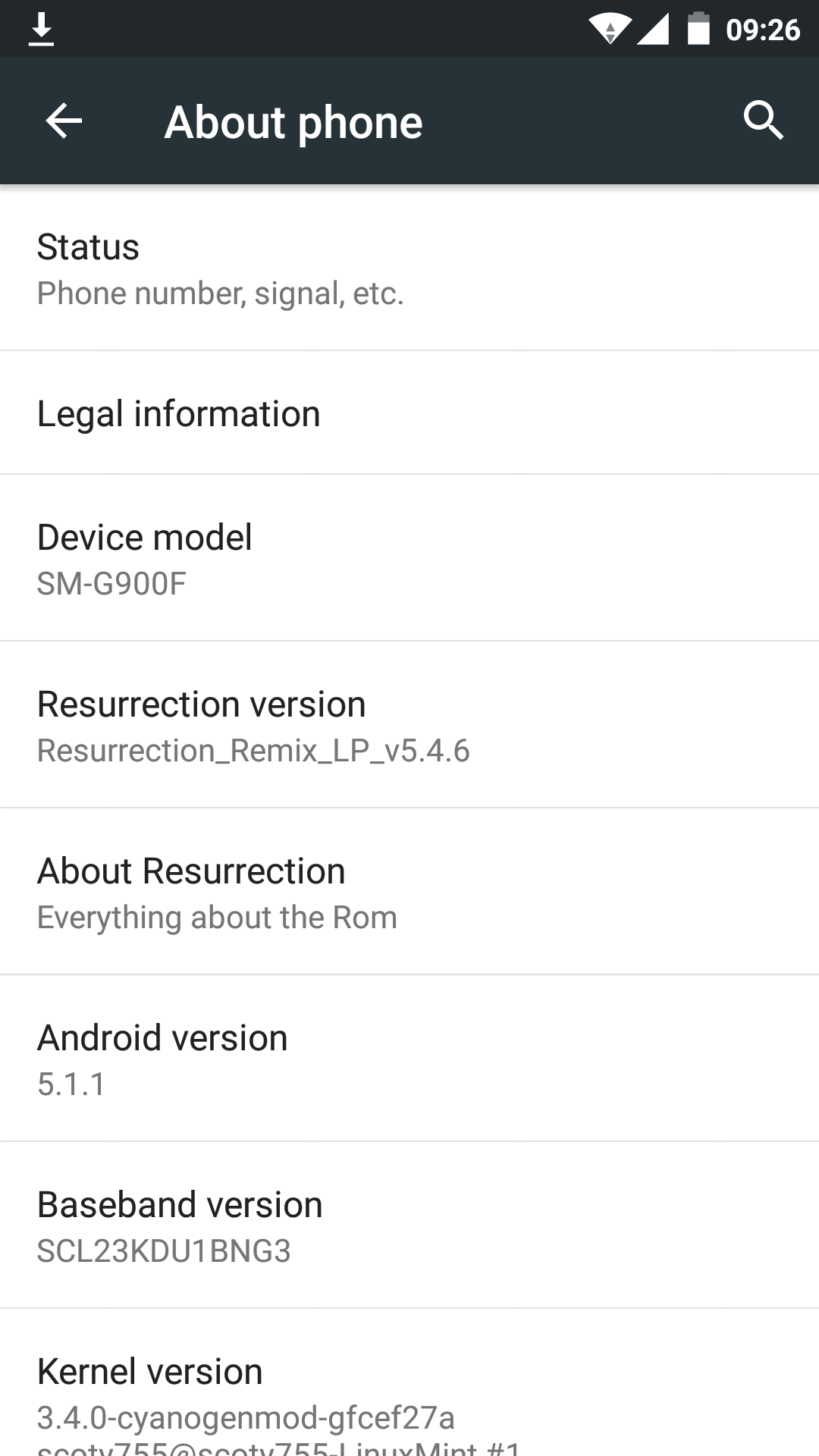
Task: Tap the Kernel version row
Action: (x=409, y=1383)
